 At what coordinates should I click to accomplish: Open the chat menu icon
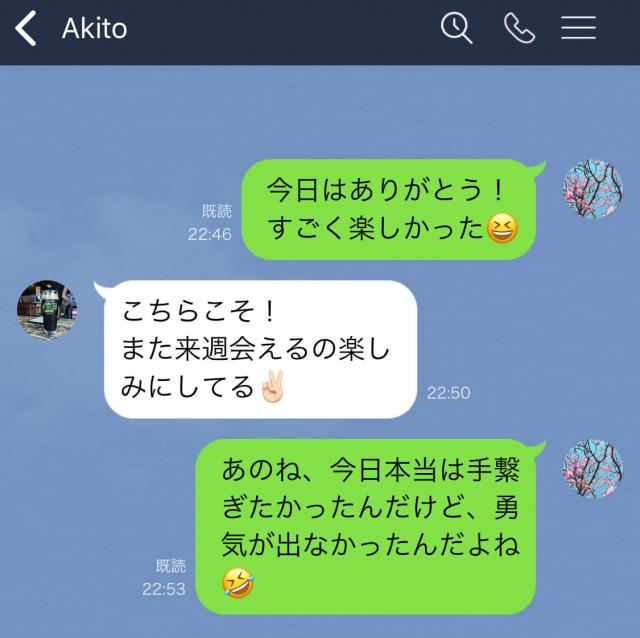coord(578,28)
